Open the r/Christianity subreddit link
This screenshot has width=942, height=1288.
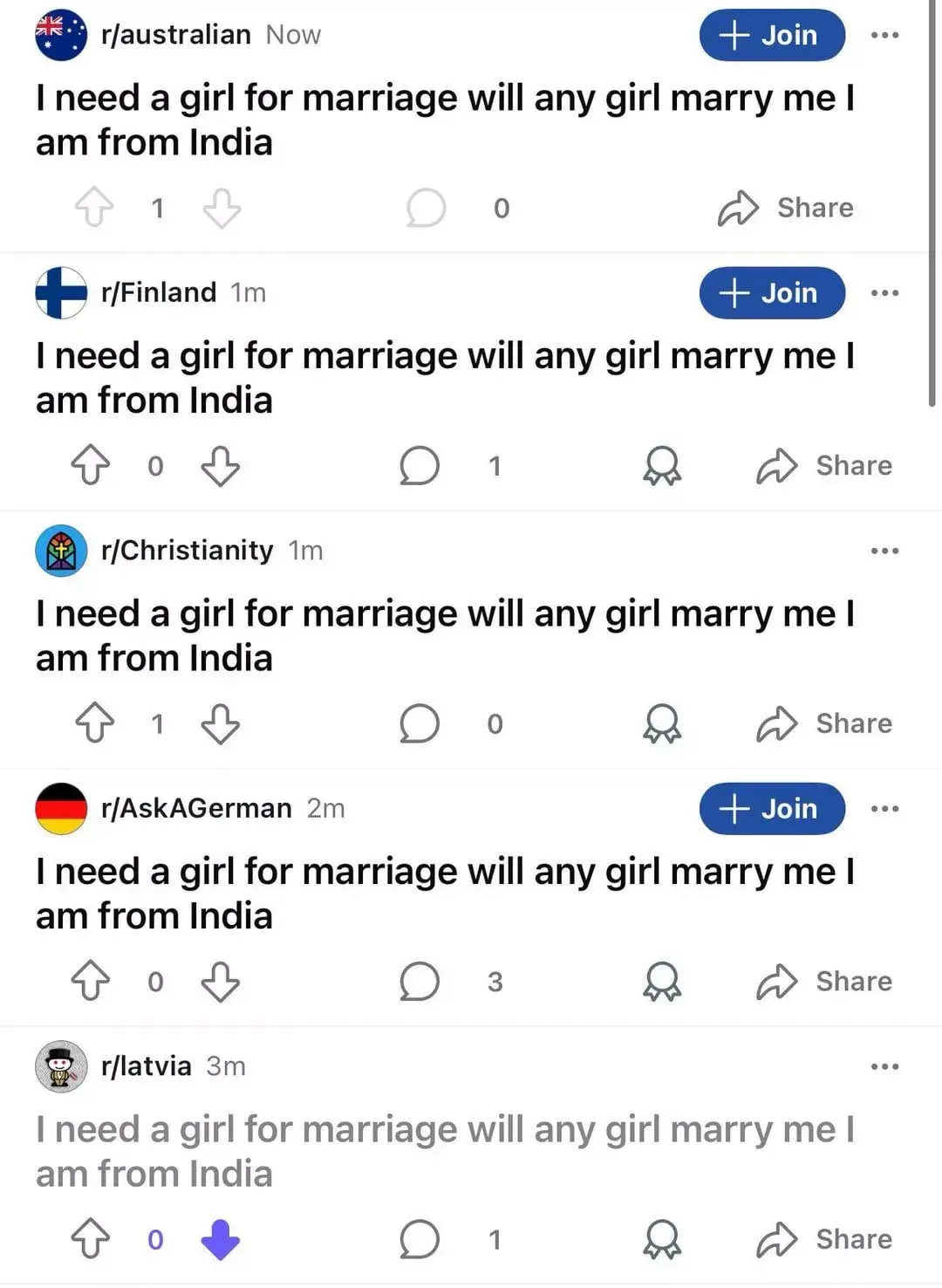pos(187,550)
